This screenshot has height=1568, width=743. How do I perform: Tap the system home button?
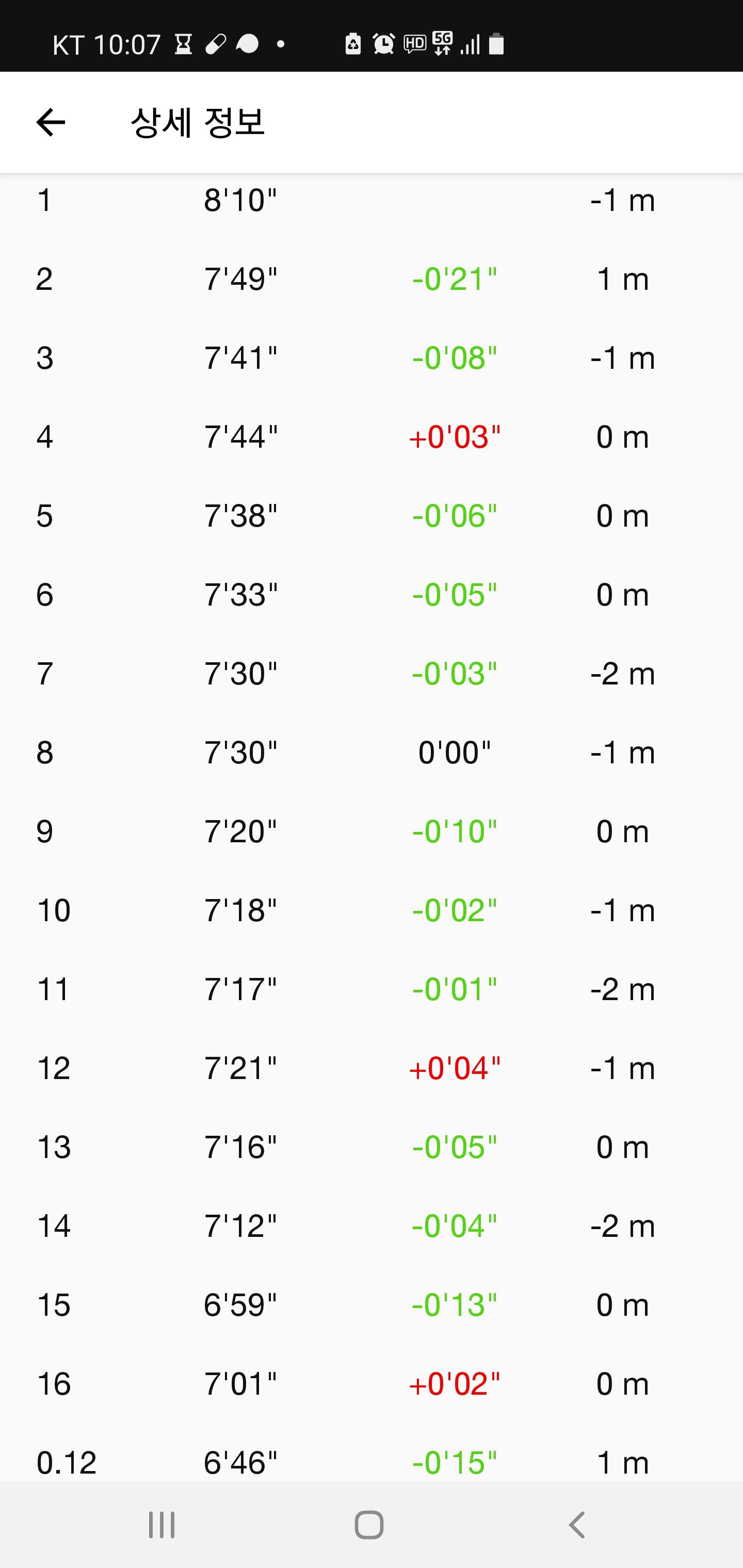(369, 1525)
